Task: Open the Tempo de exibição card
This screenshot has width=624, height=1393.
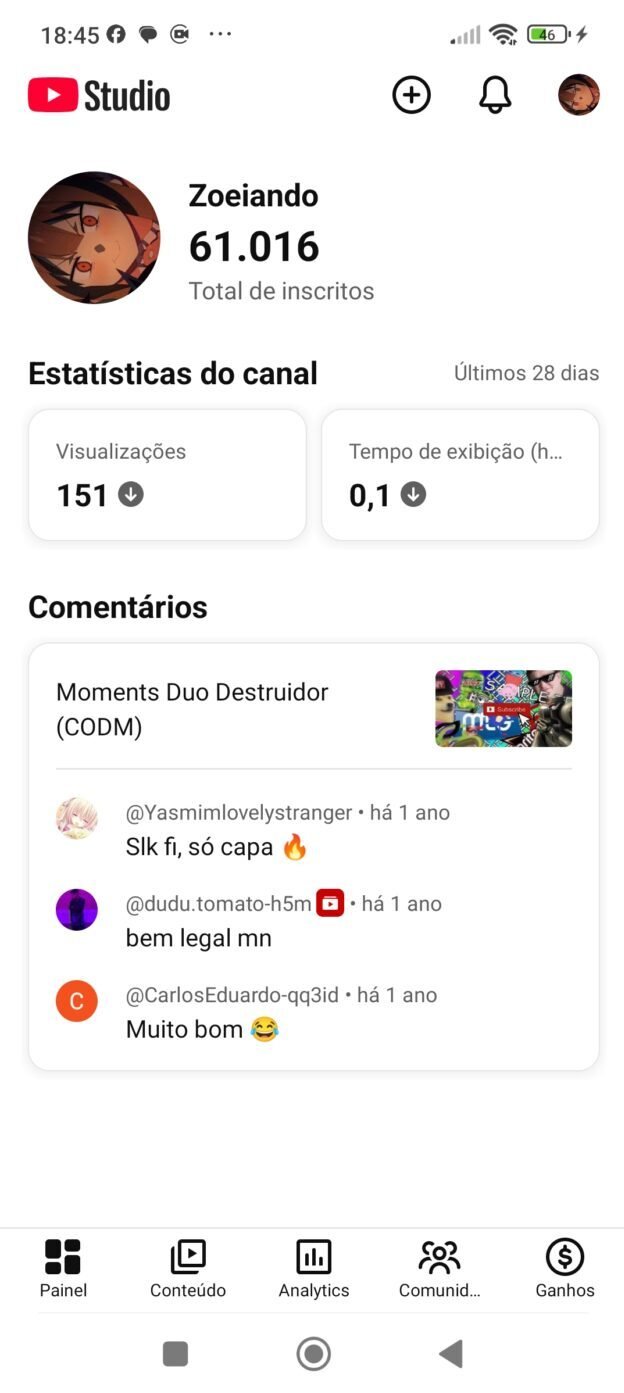Action: (x=460, y=475)
